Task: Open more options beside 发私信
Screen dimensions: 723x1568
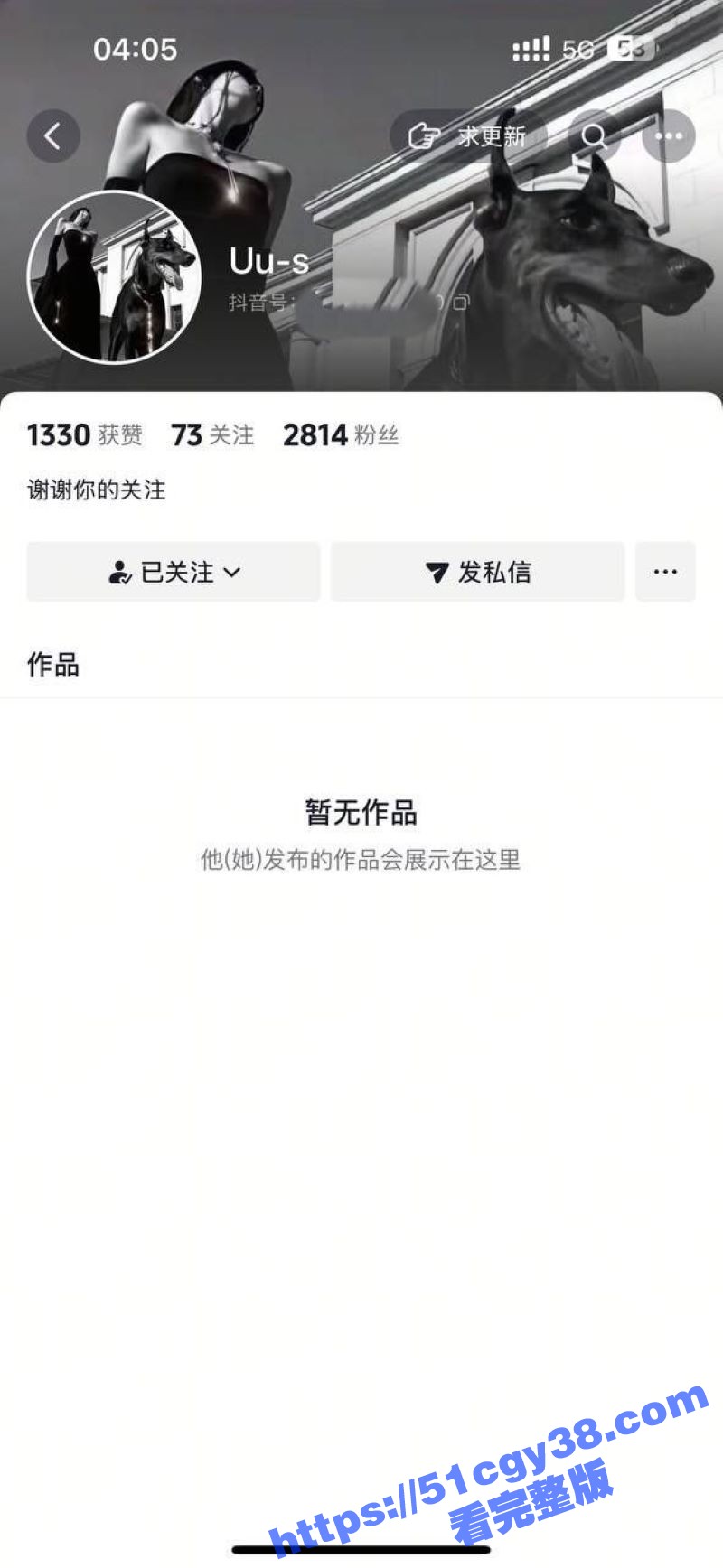Action: (665, 572)
